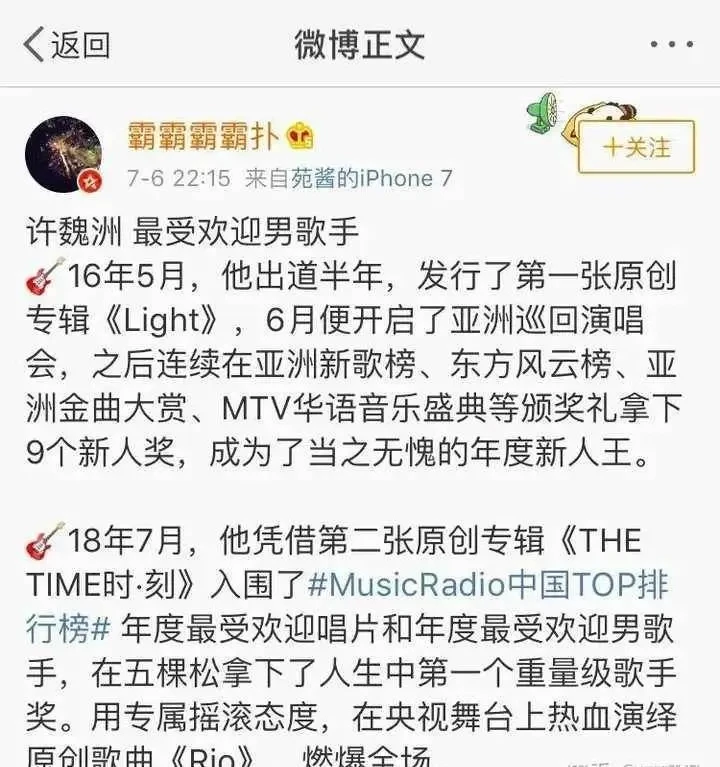This screenshot has width=720, height=767.
Task: Open the three-dot overflow menu
Action: pyautogui.click(x=671, y=45)
